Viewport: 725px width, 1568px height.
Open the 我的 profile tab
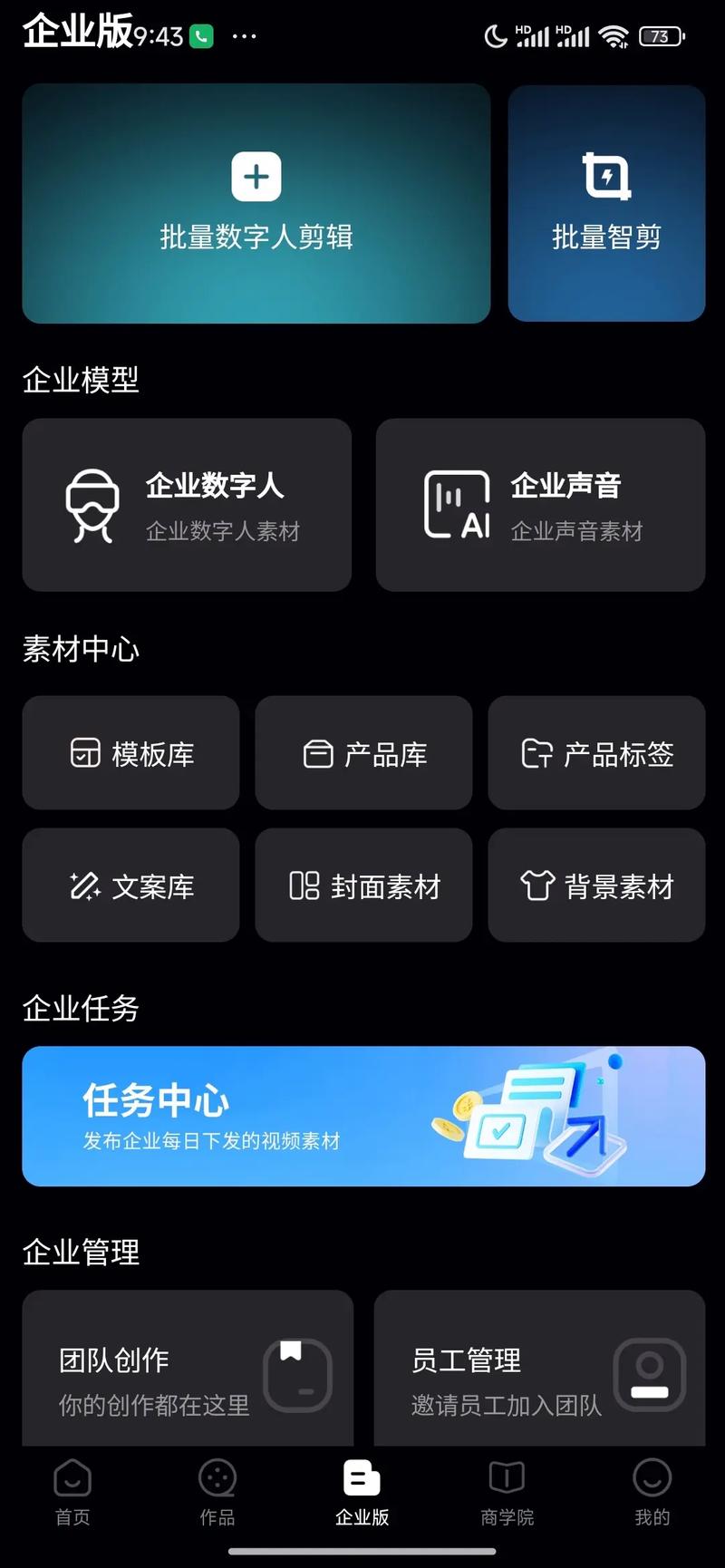coord(652,1493)
